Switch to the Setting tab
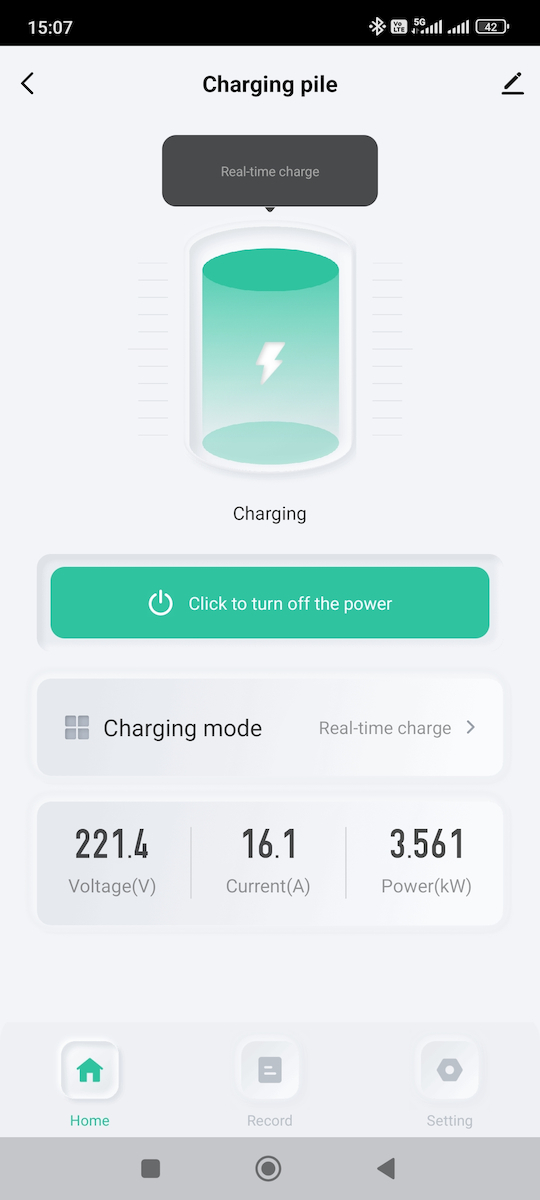The width and height of the screenshot is (540, 1200). 450,1084
